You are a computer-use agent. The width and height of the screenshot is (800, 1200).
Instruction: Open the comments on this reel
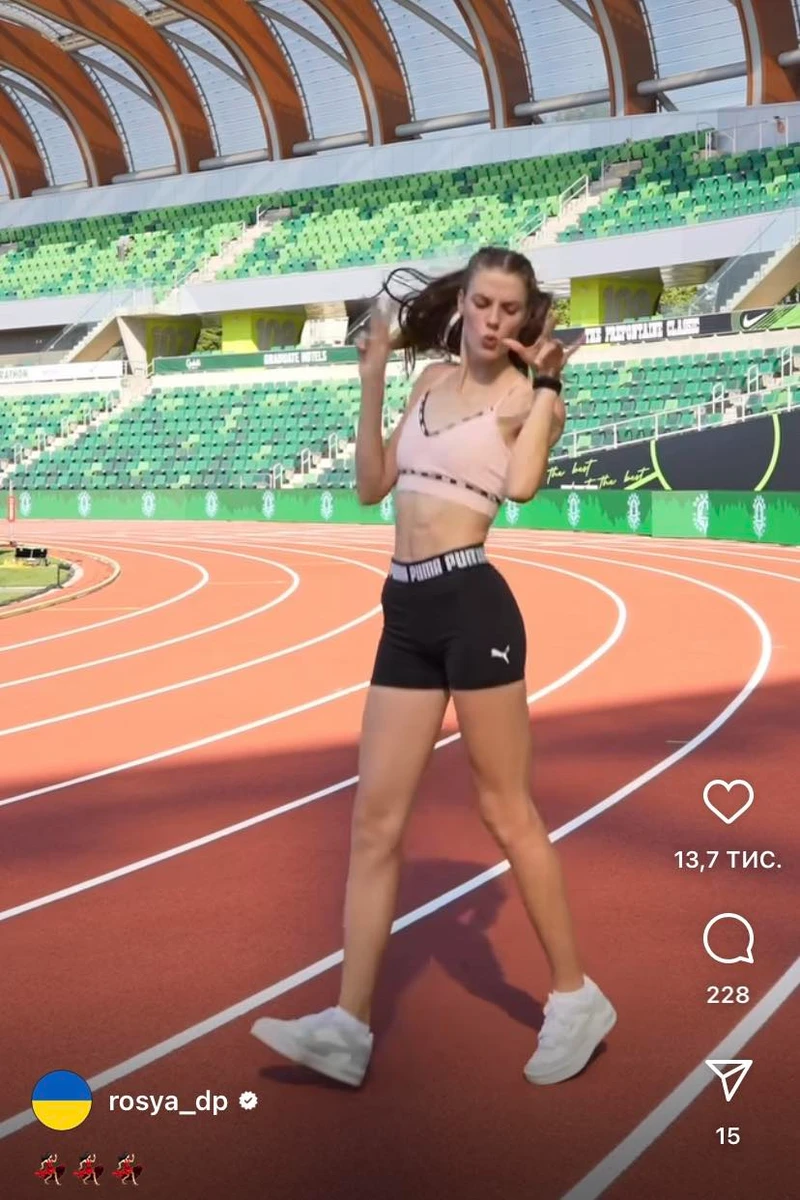pyautogui.click(x=728, y=939)
